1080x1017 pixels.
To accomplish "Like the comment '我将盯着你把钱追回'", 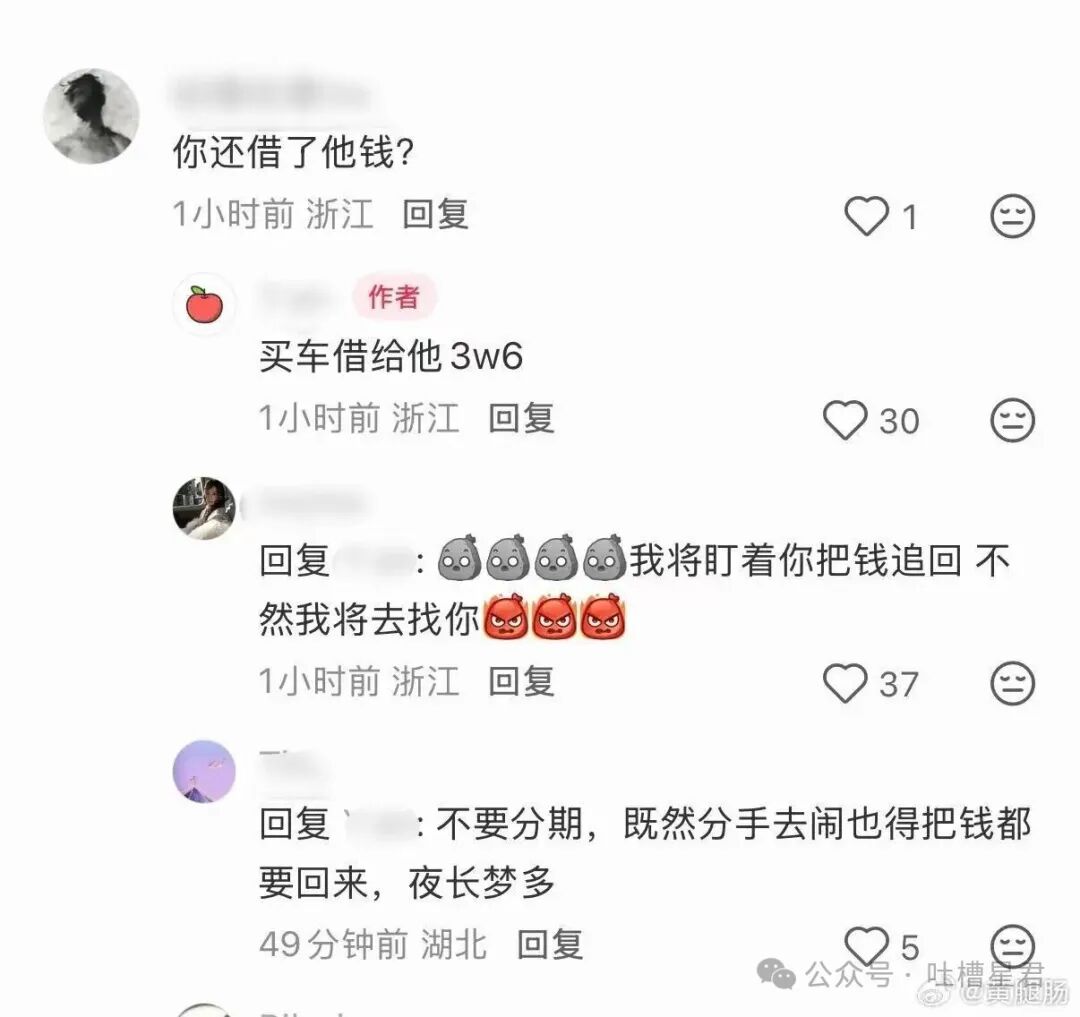I will click(845, 684).
